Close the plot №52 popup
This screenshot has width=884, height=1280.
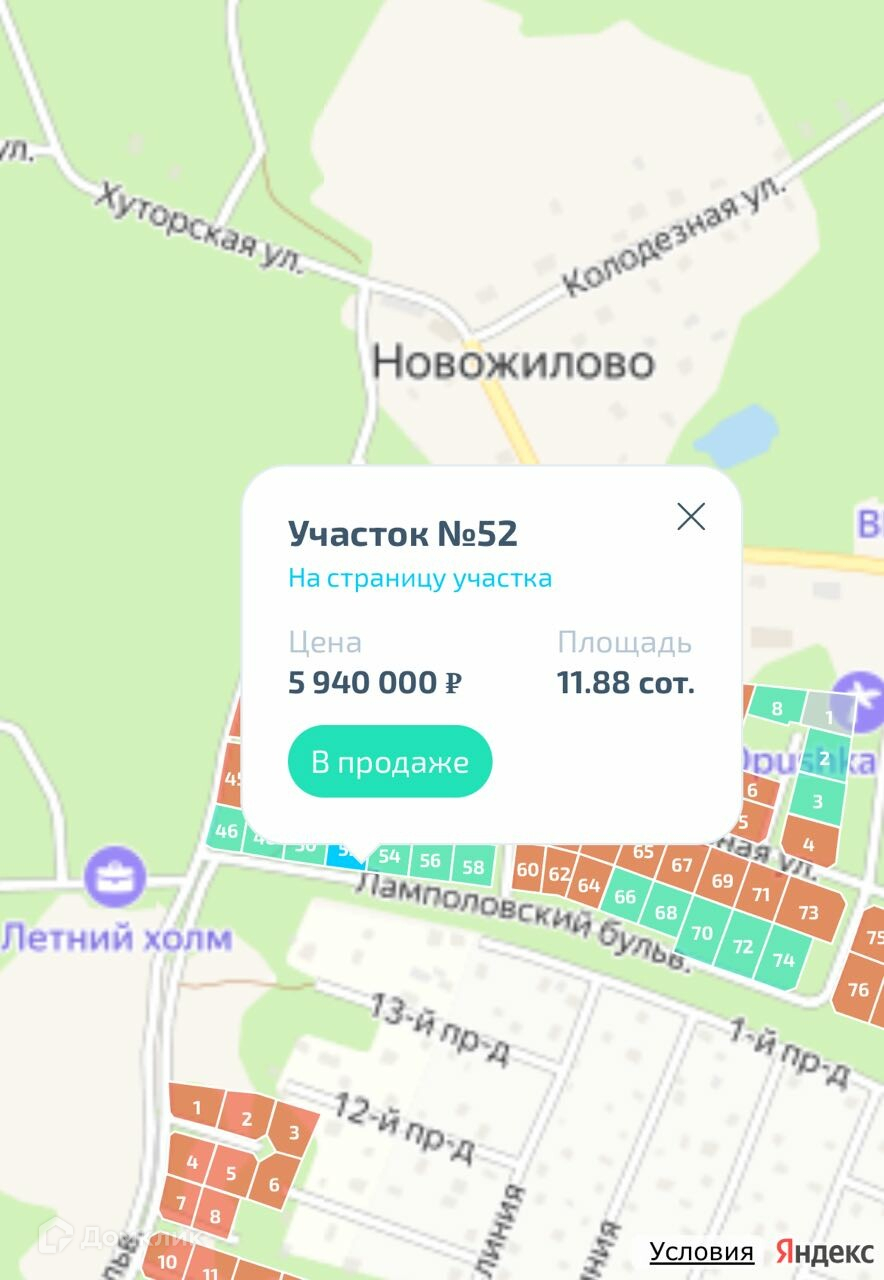click(691, 517)
